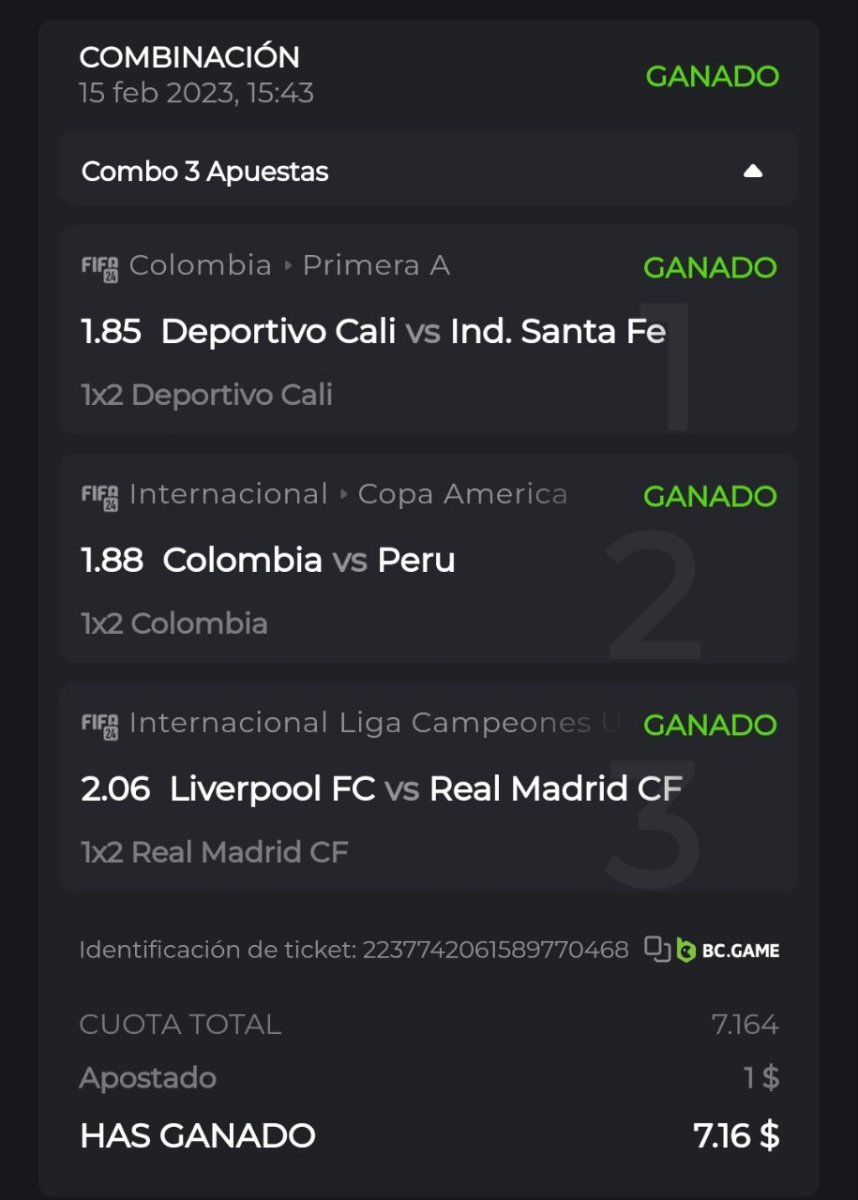Open the Liverpool FC vs Real Madrid CF bet

(x=380, y=789)
